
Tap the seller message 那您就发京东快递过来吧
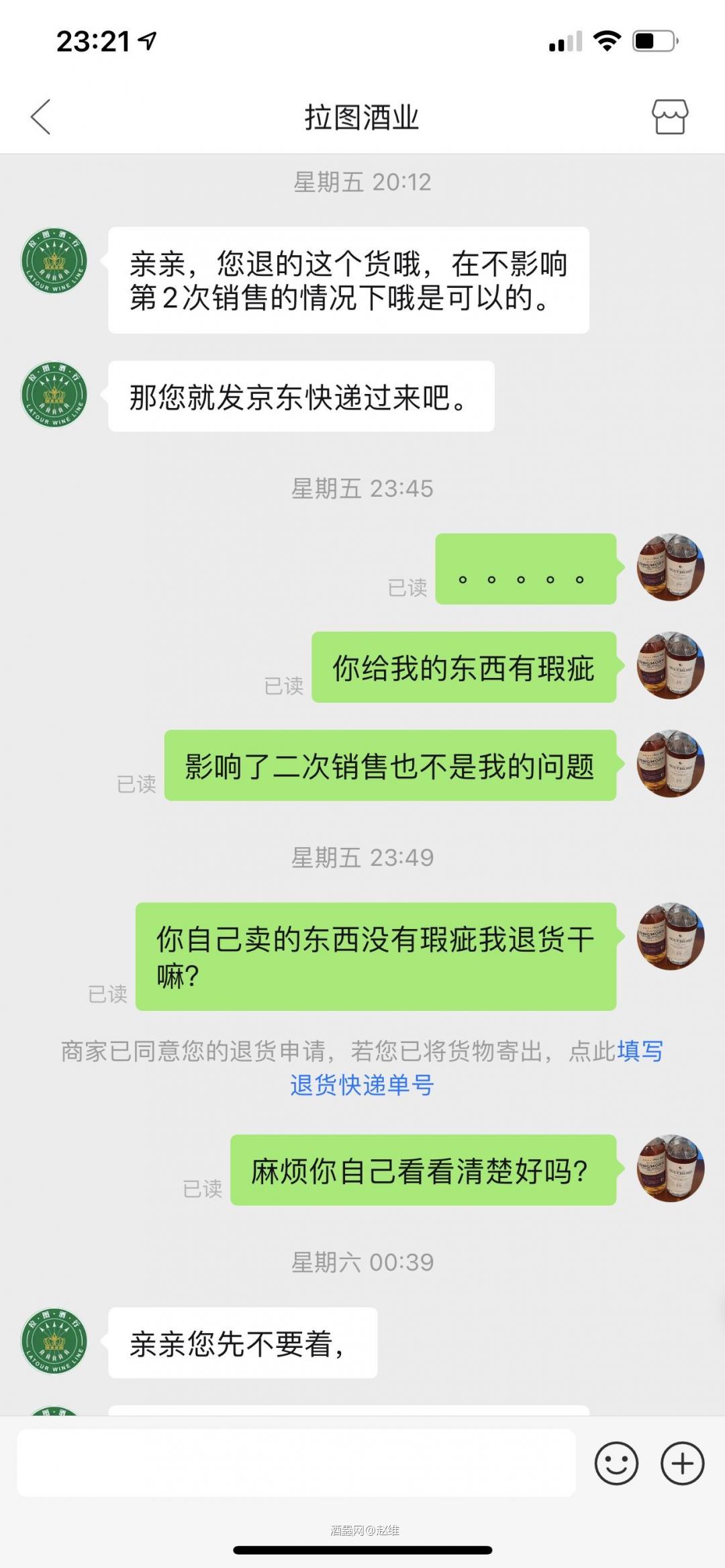tap(300, 395)
